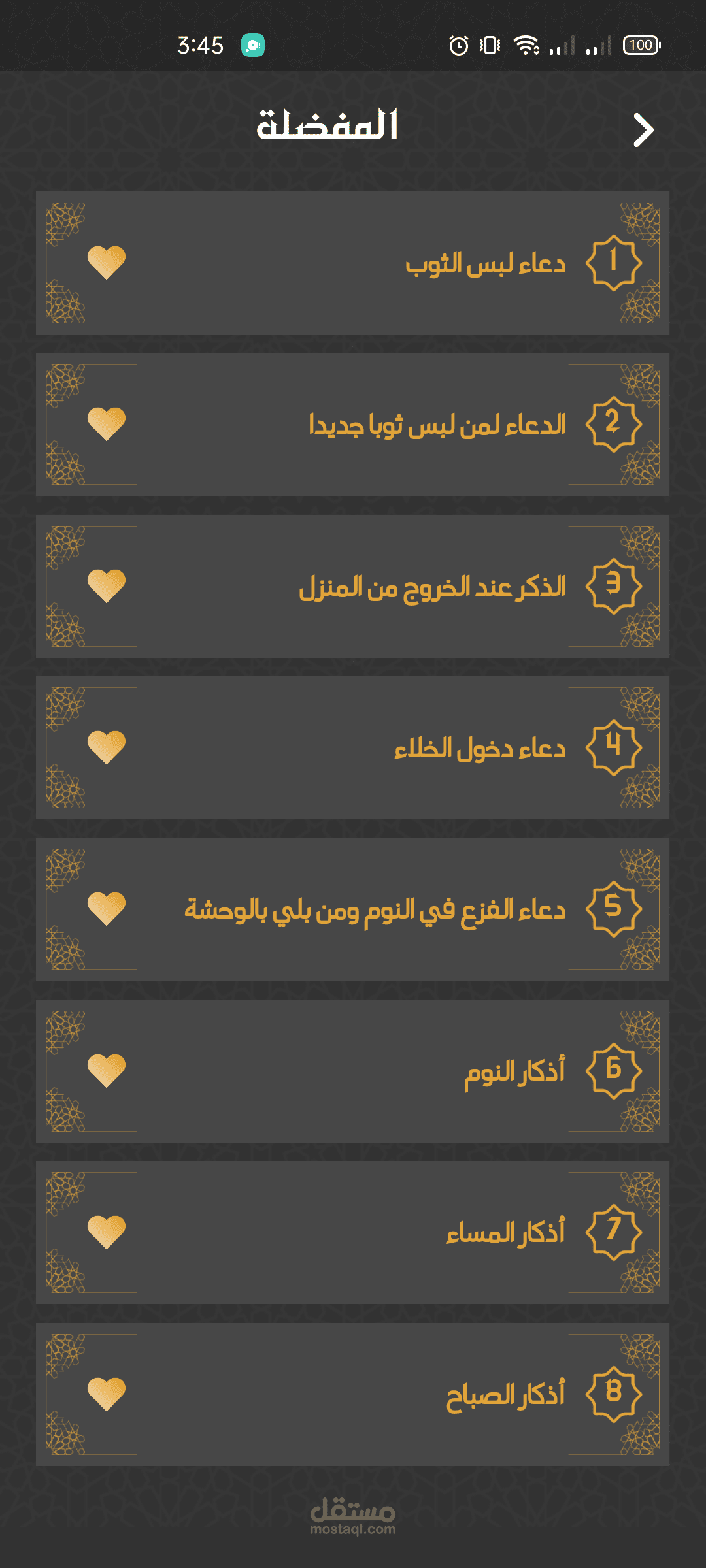Open دعاء لبس الثوب
706x1568 pixels.
(485, 264)
